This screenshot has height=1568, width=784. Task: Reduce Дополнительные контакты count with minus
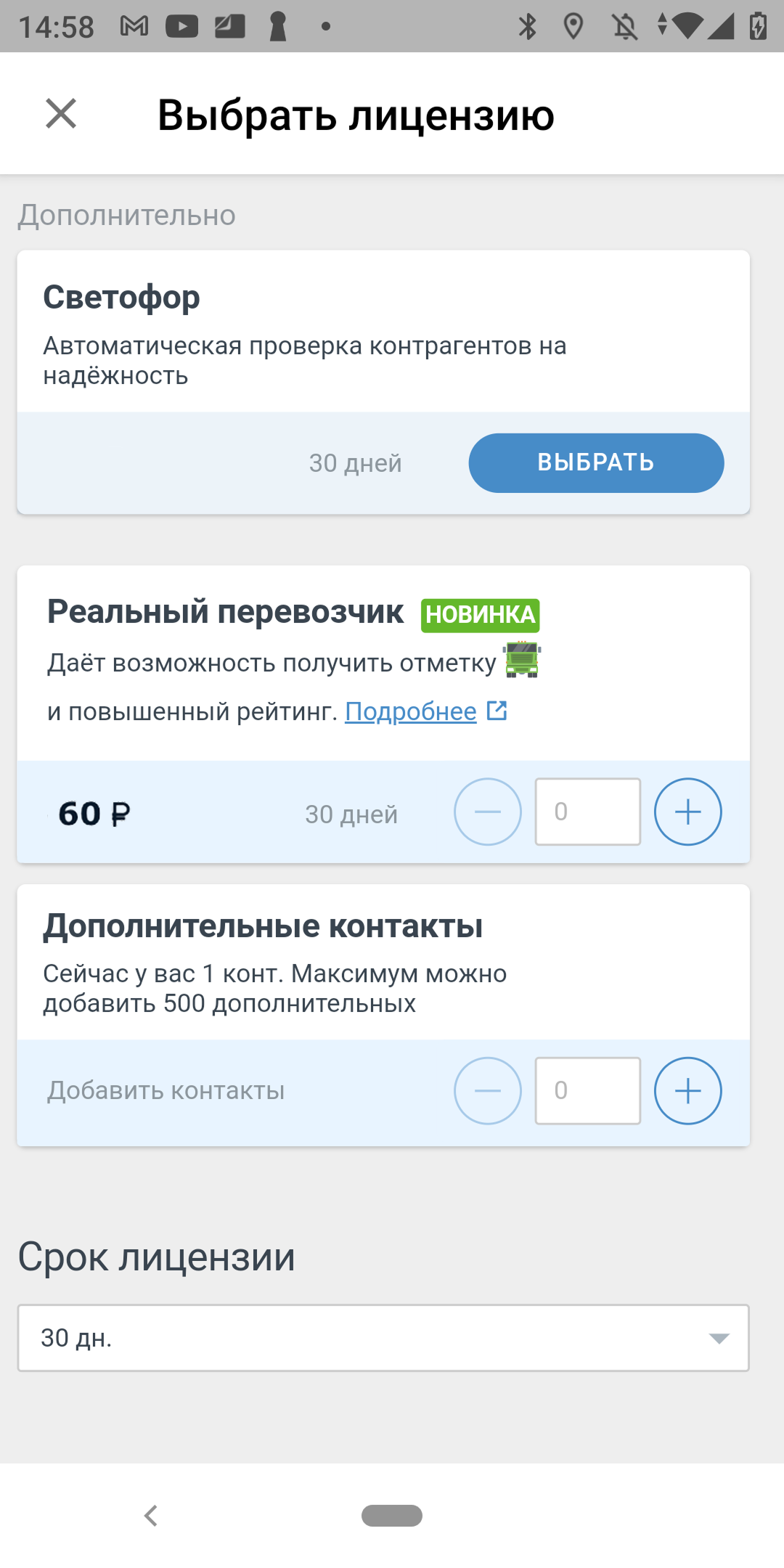click(488, 1090)
